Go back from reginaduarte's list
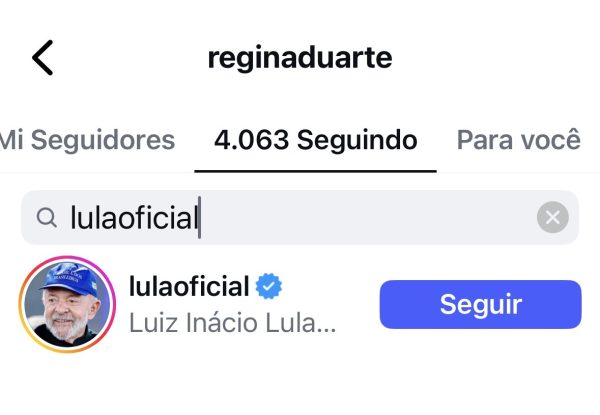Image resolution: width=600 pixels, height=415 pixels. pyautogui.click(x=42, y=58)
